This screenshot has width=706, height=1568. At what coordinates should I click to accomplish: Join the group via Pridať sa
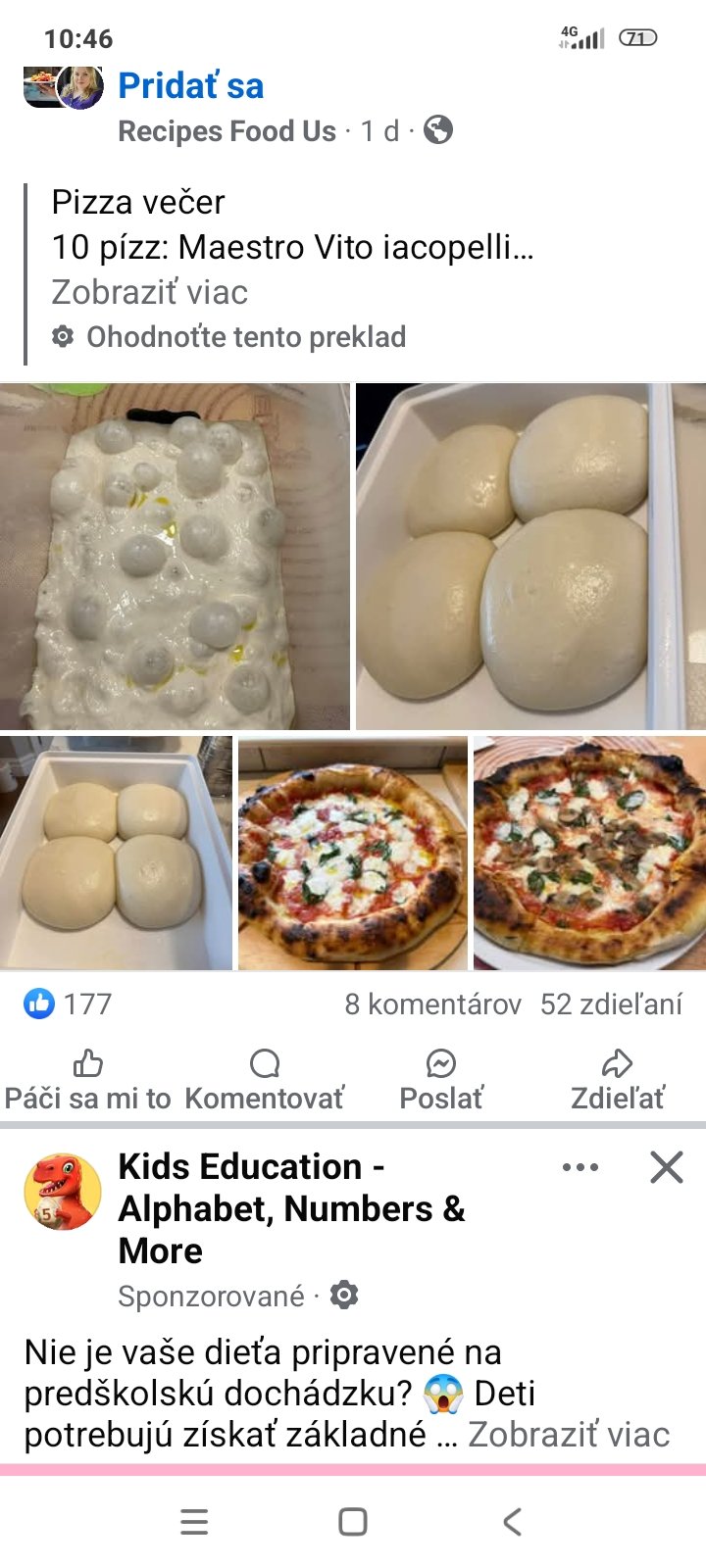tap(190, 86)
